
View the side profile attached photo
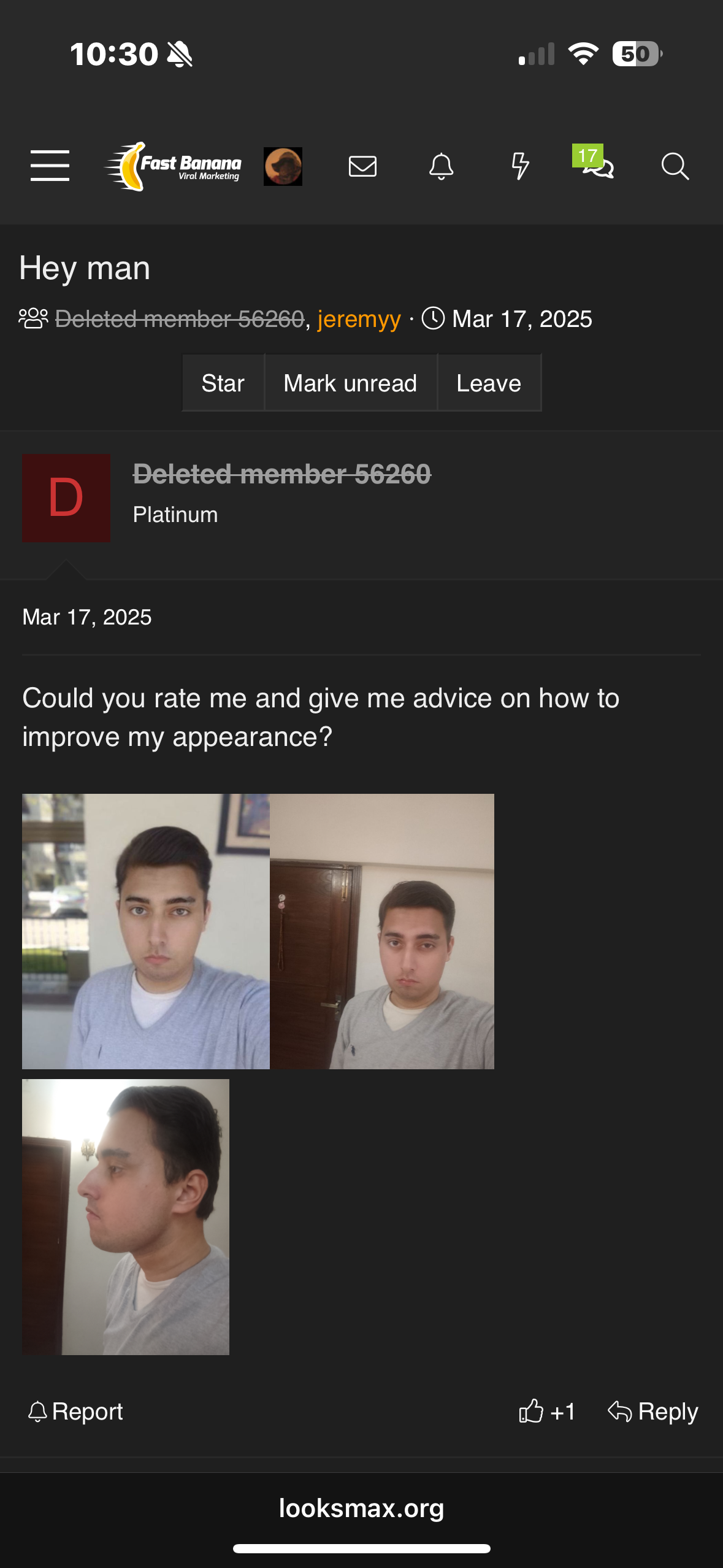point(126,1216)
